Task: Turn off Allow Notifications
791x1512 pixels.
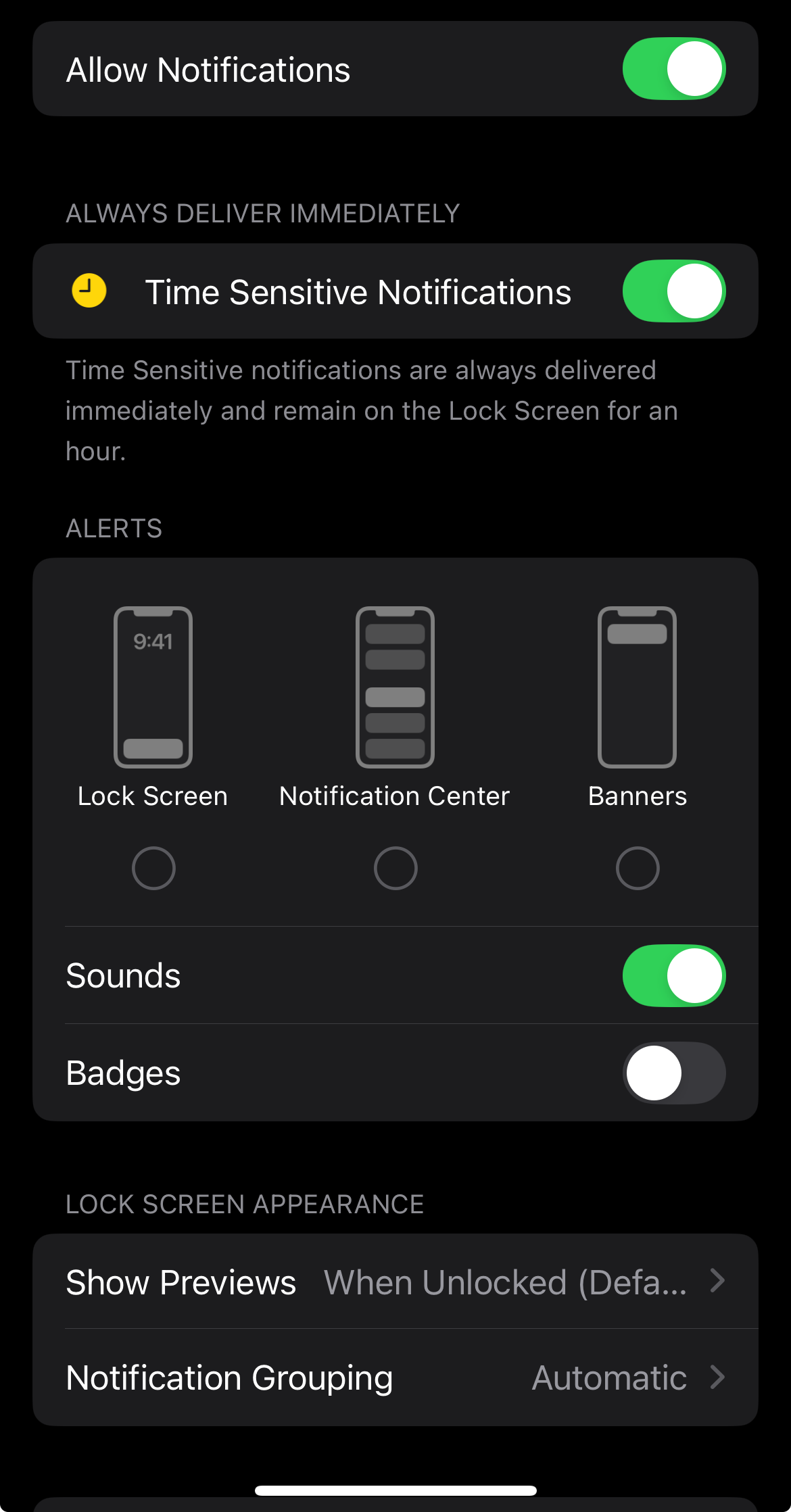Action: (x=673, y=69)
